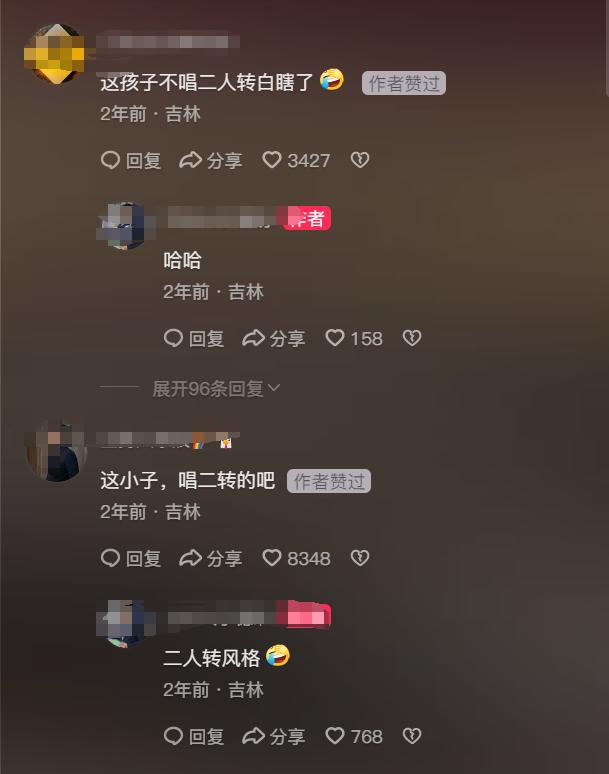
Task: Open the avatar beside 这小子，唱二转的吧
Action: coord(54,452)
